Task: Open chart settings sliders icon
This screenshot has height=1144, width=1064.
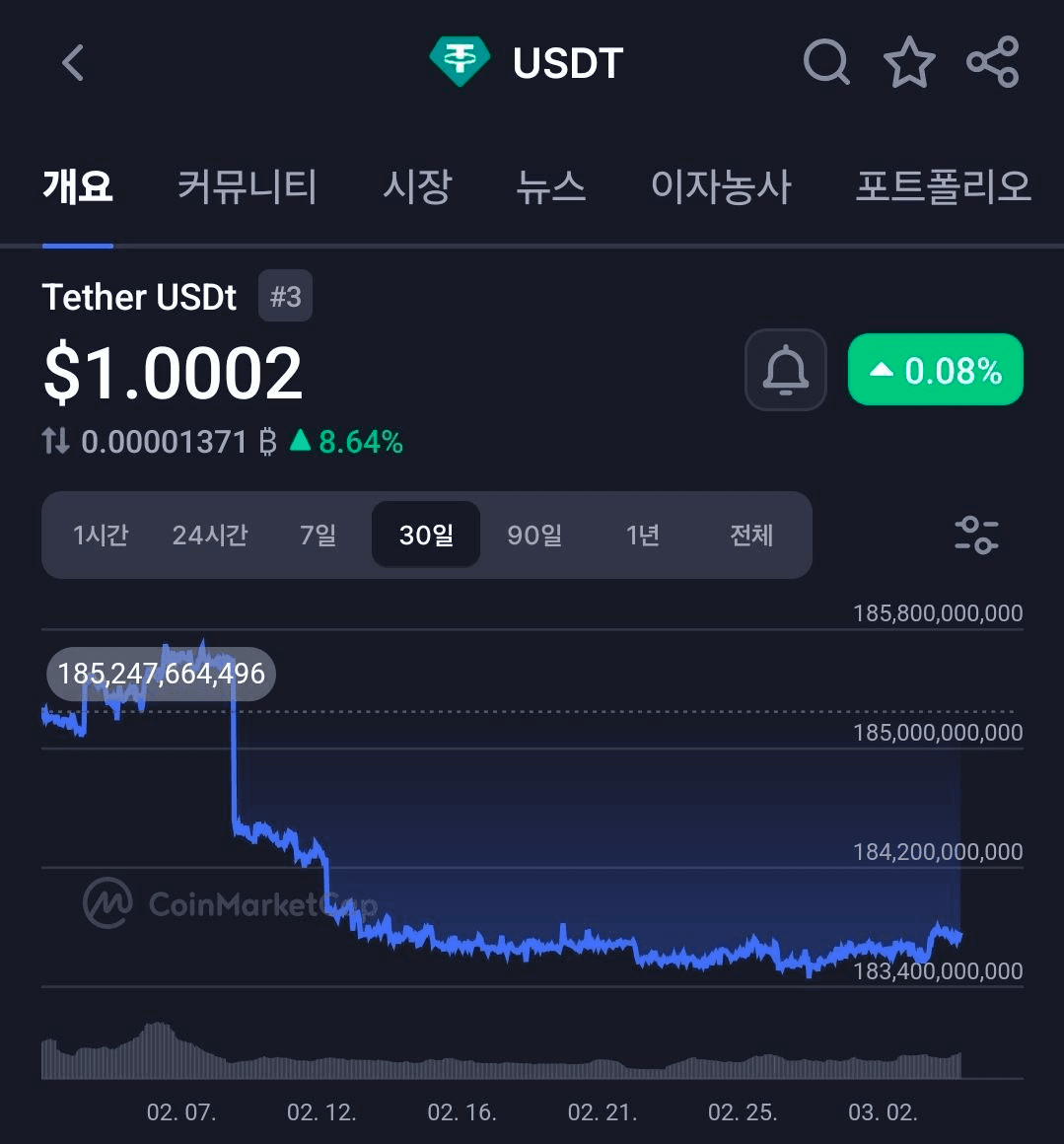Action: (976, 535)
